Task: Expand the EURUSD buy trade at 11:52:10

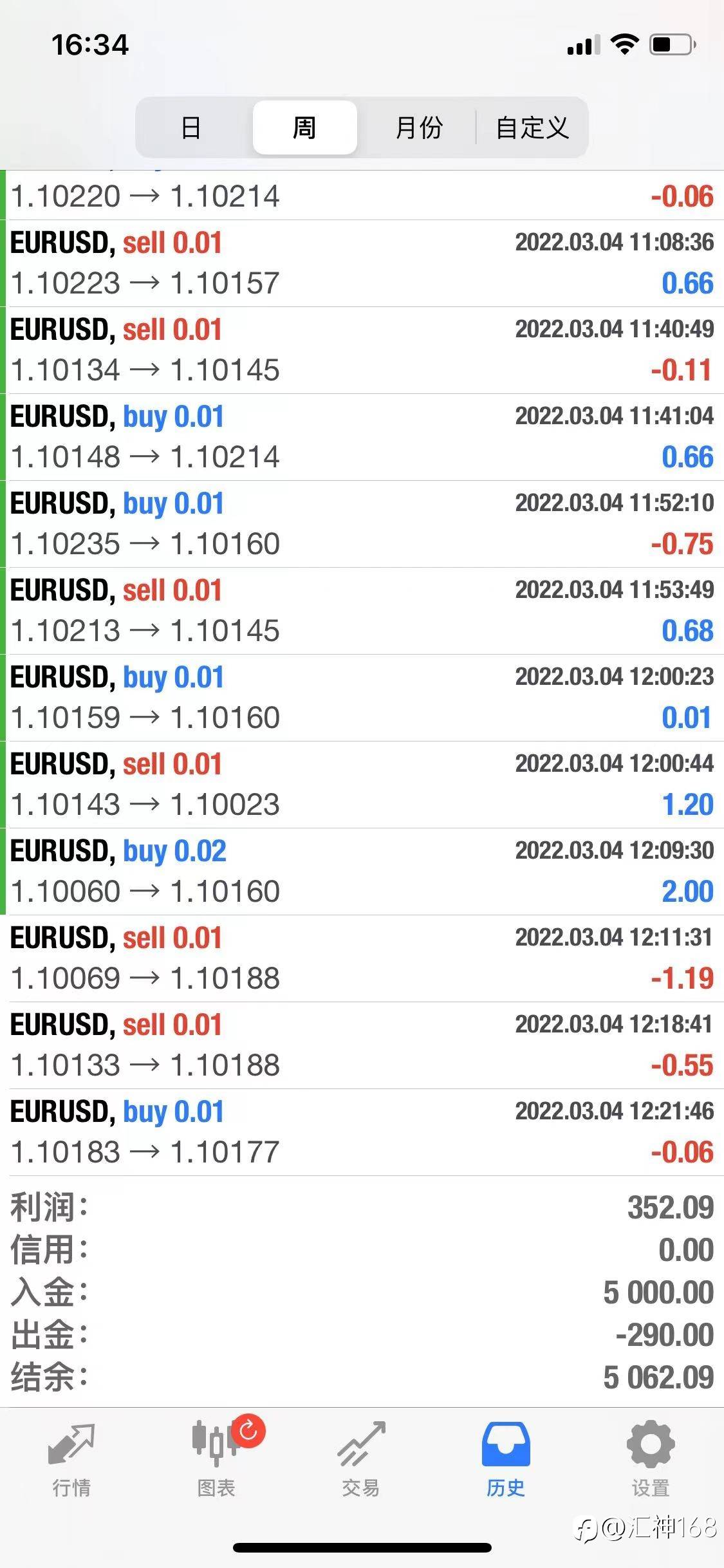Action: [362, 524]
